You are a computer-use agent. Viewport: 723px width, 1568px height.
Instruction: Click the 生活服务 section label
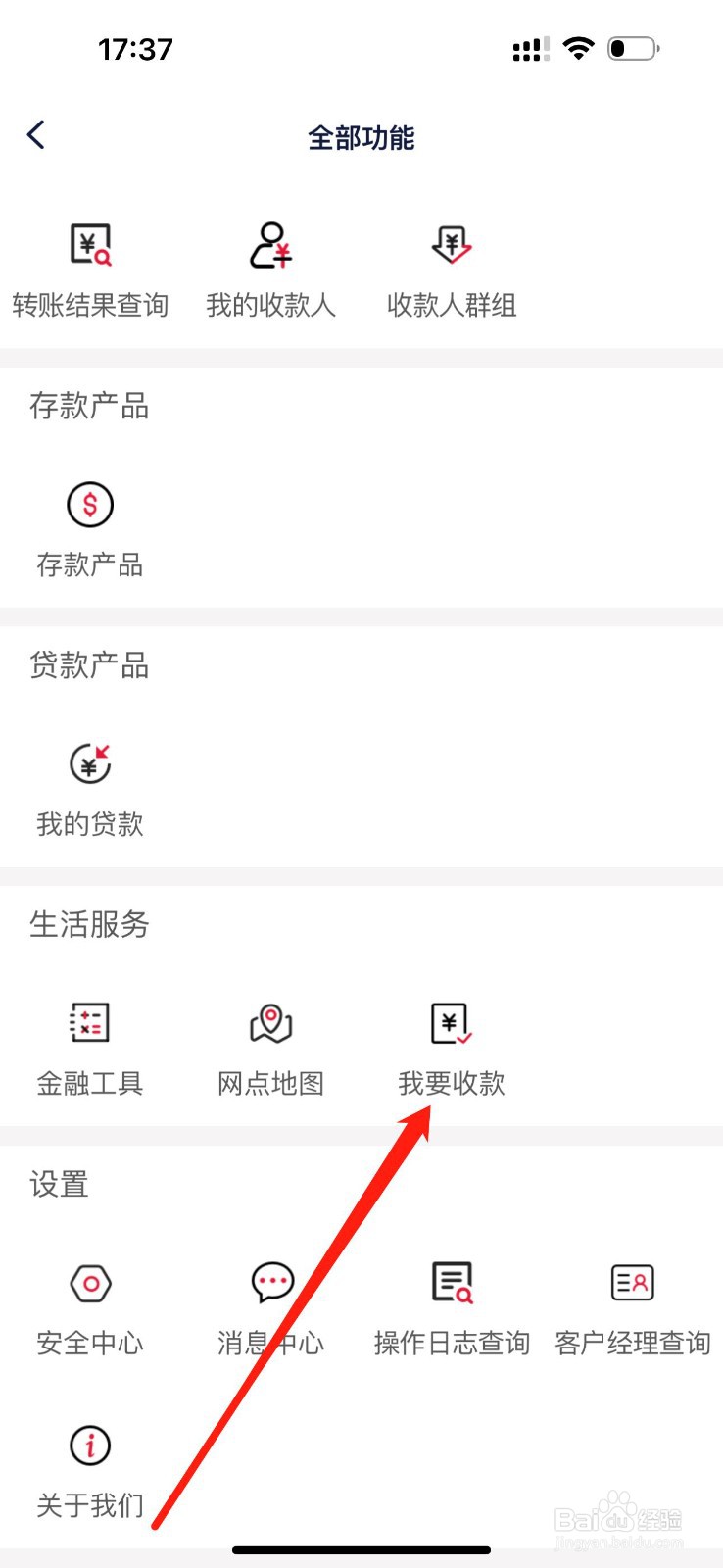[89, 926]
